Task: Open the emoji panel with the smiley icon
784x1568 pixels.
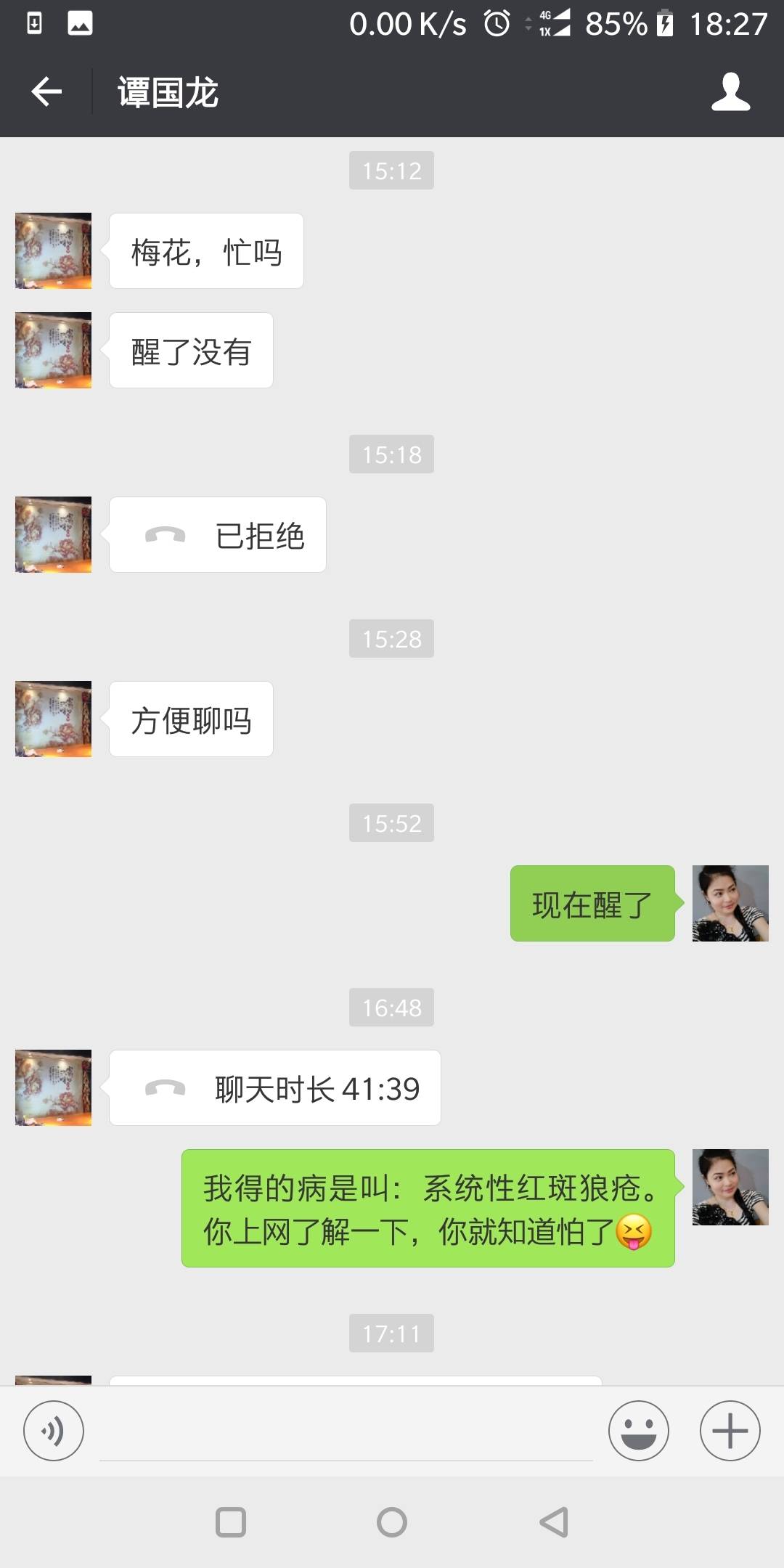Action: 637,1431
